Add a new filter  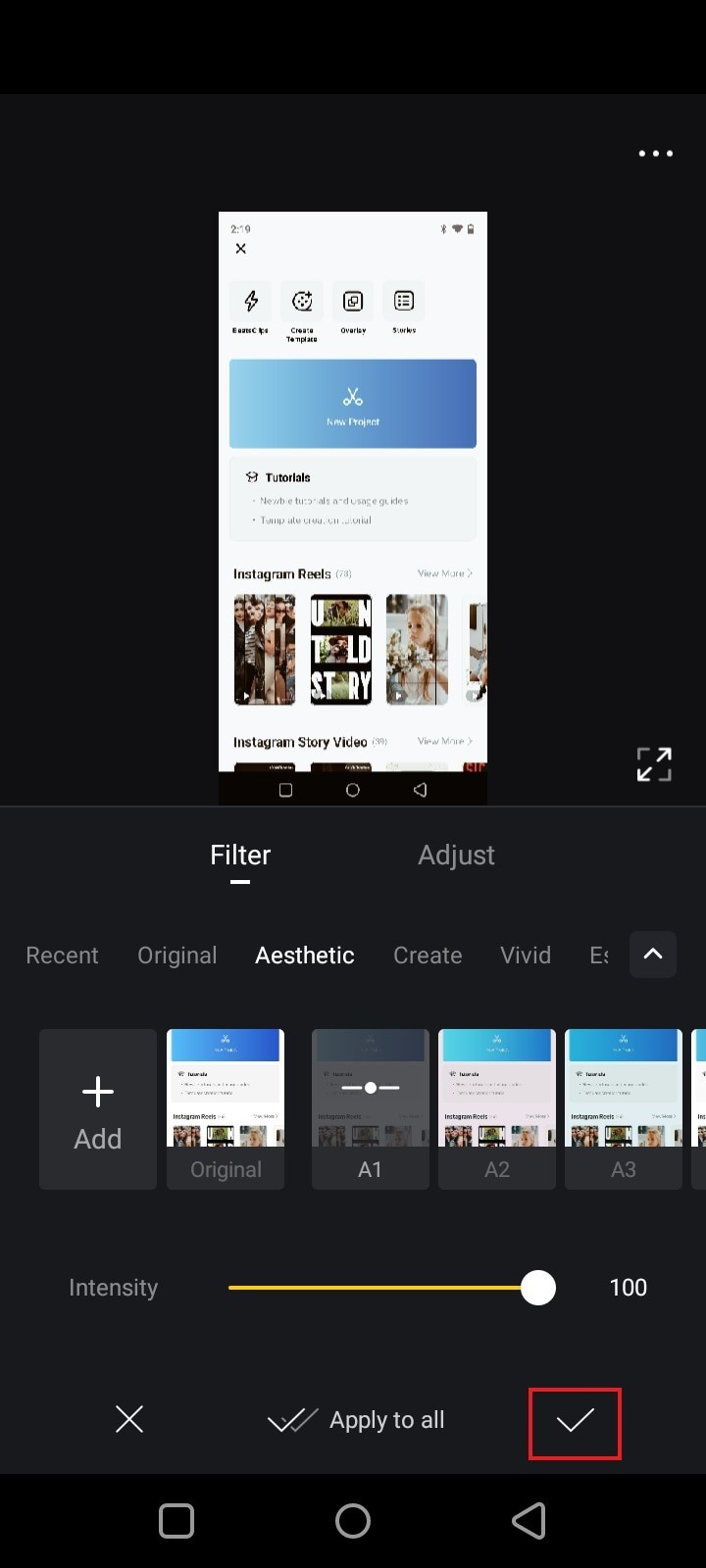(98, 1109)
